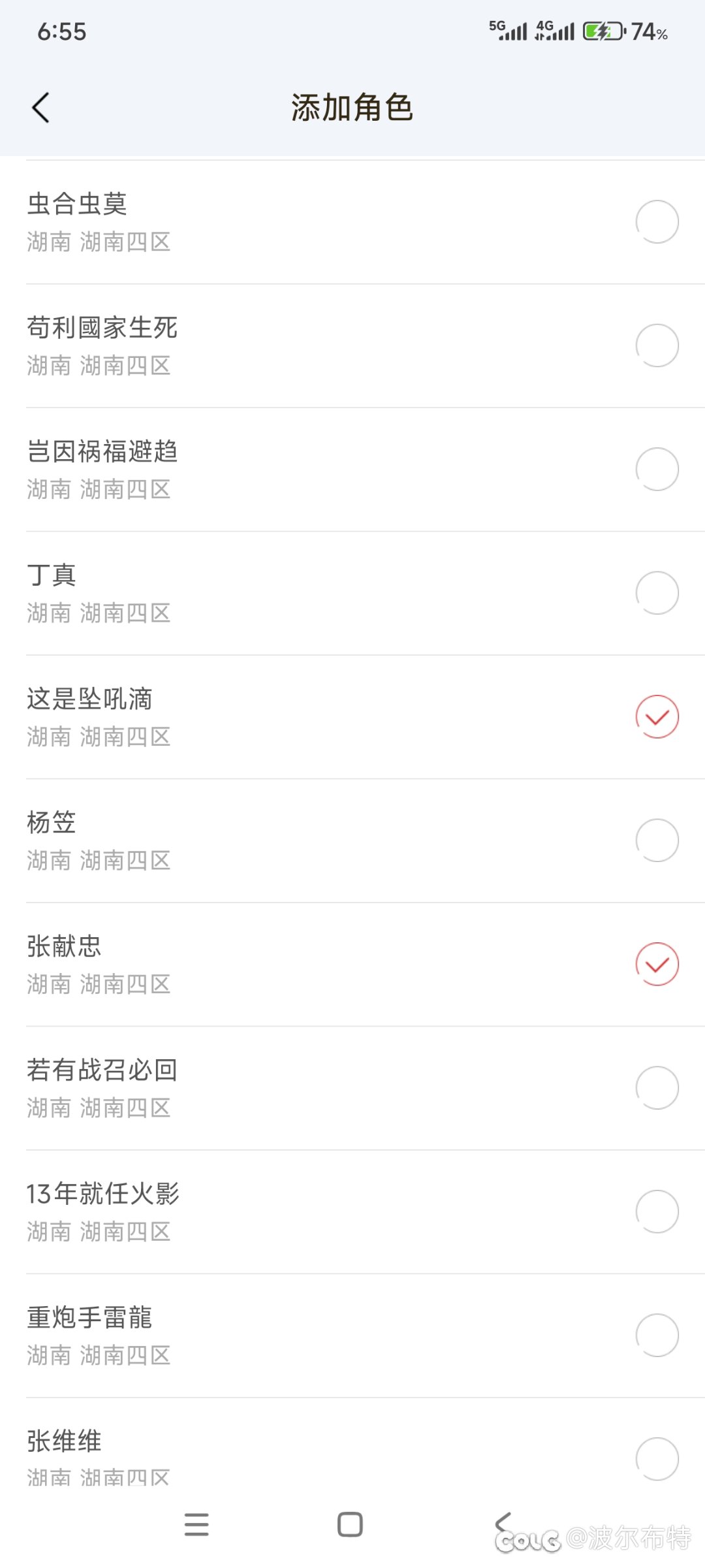Tap the system home button
This screenshot has width=705, height=1568.
tap(350, 1524)
